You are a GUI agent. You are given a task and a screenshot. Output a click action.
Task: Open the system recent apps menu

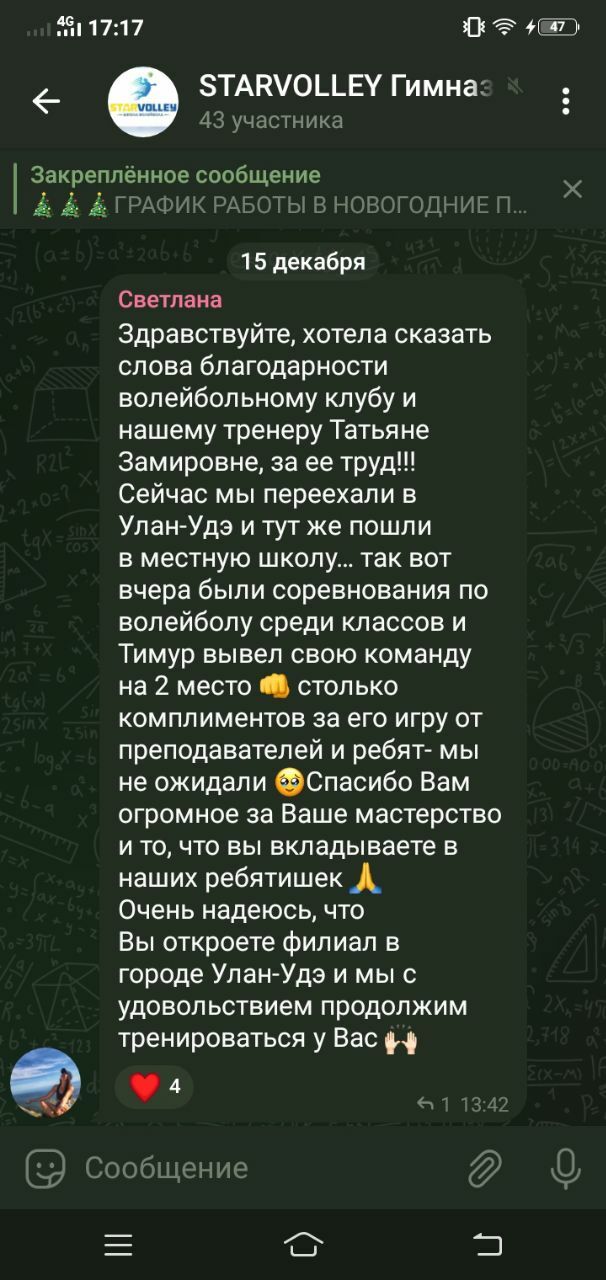tap(118, 1244)
